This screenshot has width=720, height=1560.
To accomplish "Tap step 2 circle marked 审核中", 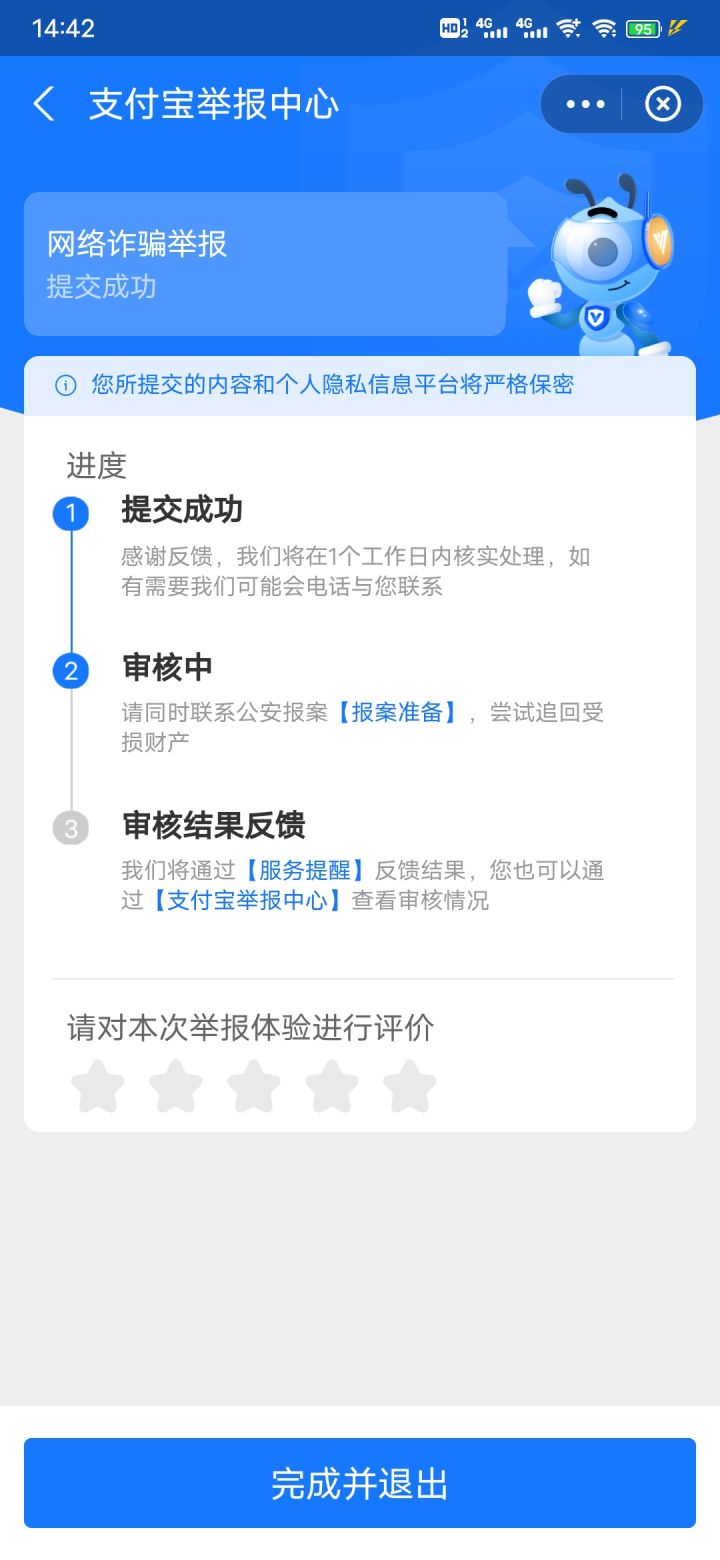I will point(69,670).
